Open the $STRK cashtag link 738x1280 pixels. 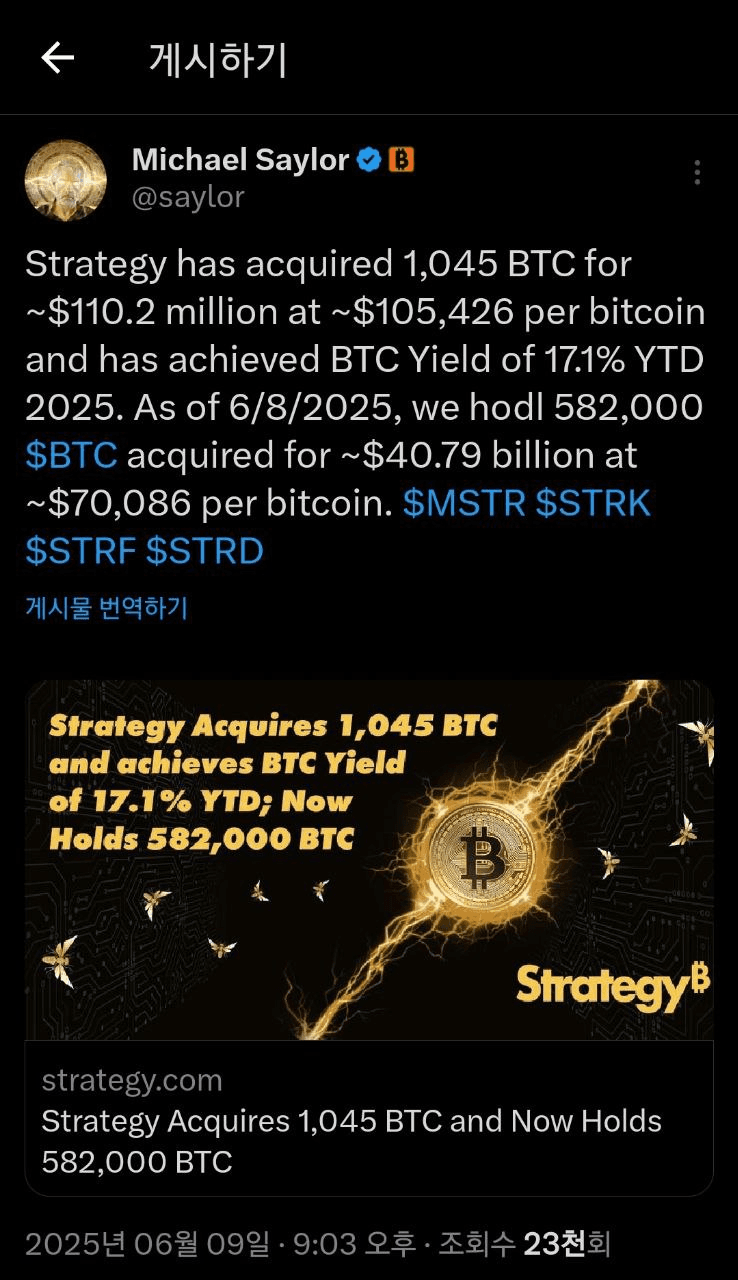(593, 503)
